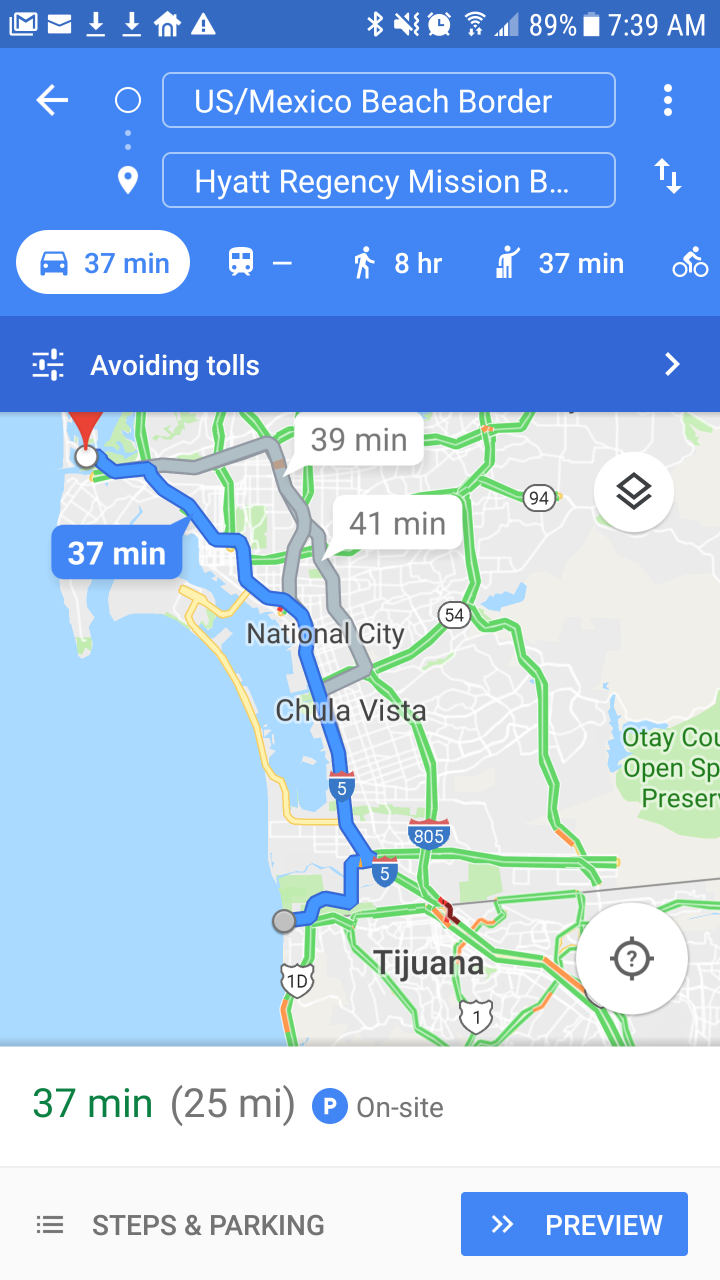Switch to the transit mode tab

[259, 263]
